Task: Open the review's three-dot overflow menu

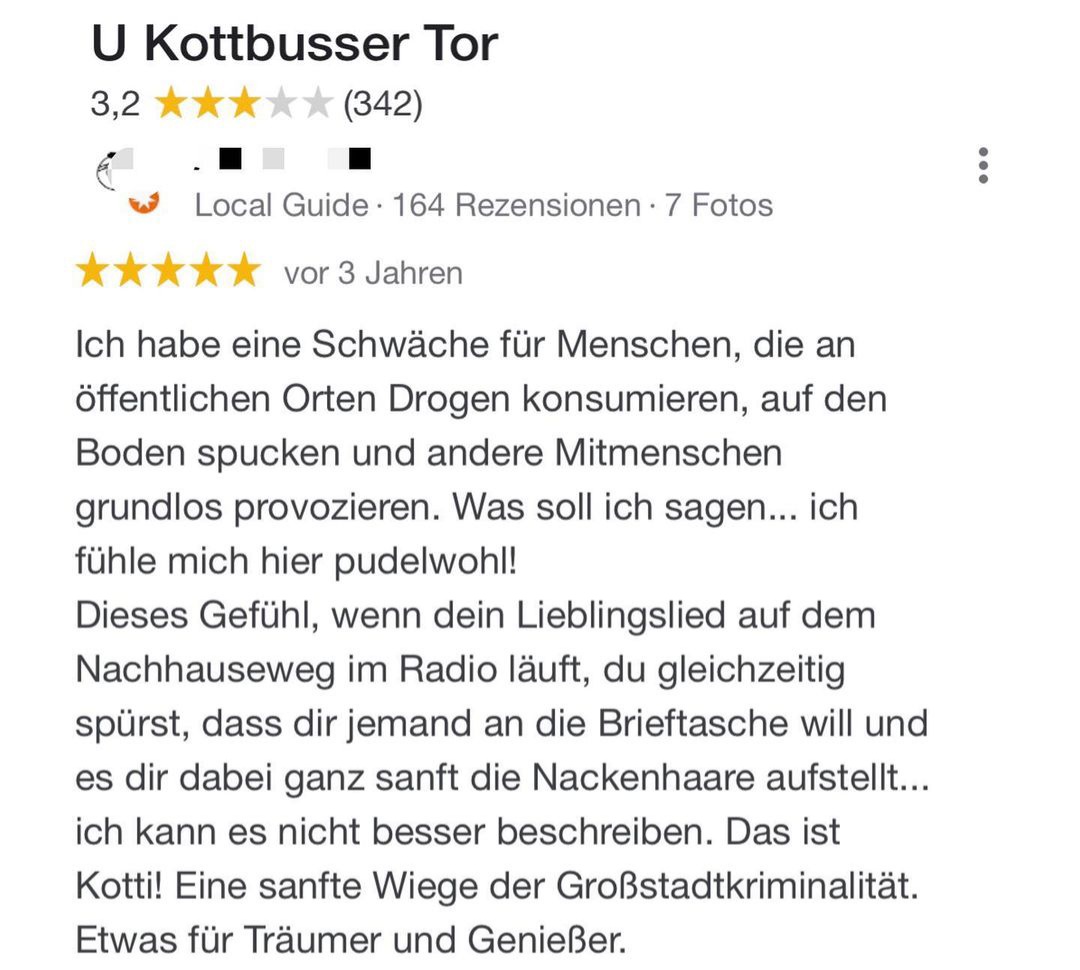Action: pos(983,166)
